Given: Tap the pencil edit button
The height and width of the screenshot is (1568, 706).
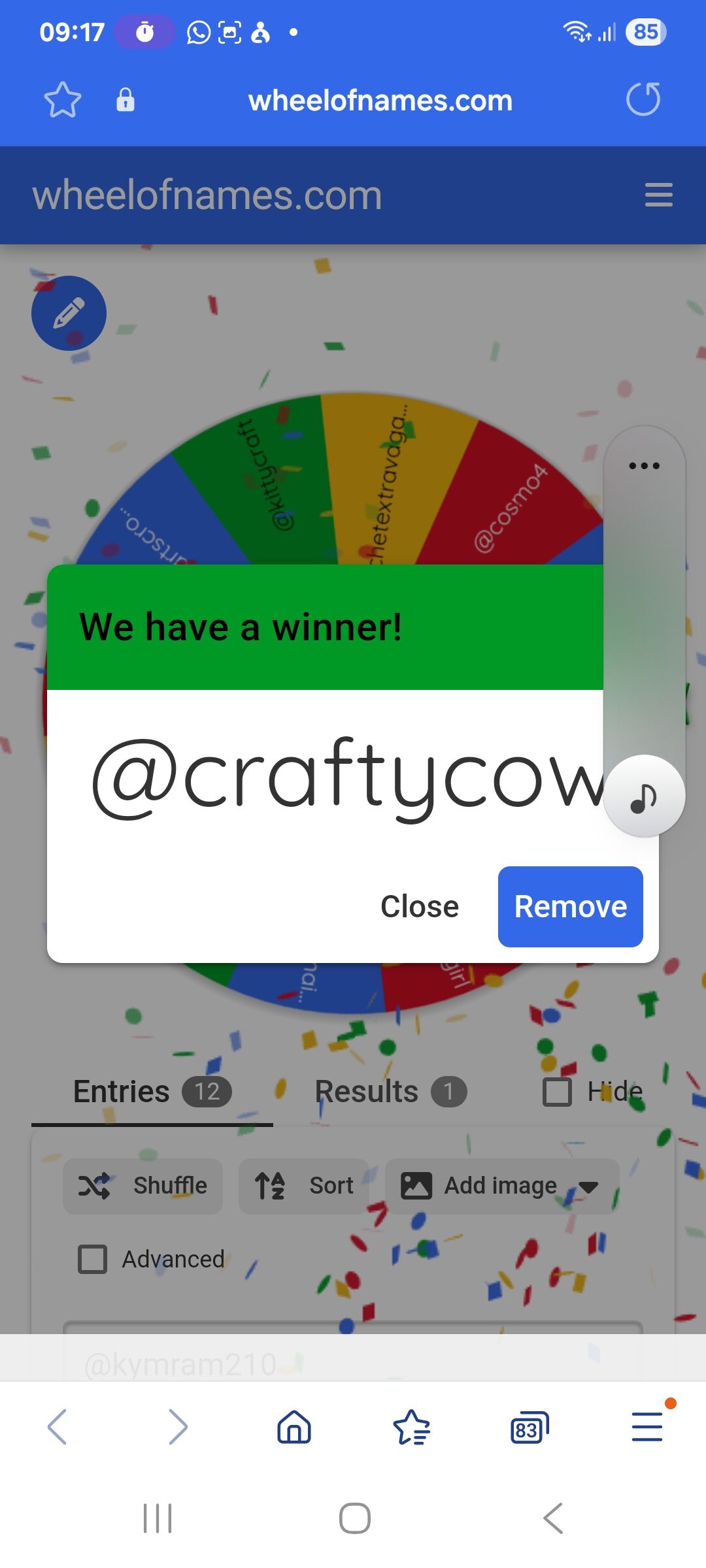Looking at the screenshot, I should click(69, 313).
